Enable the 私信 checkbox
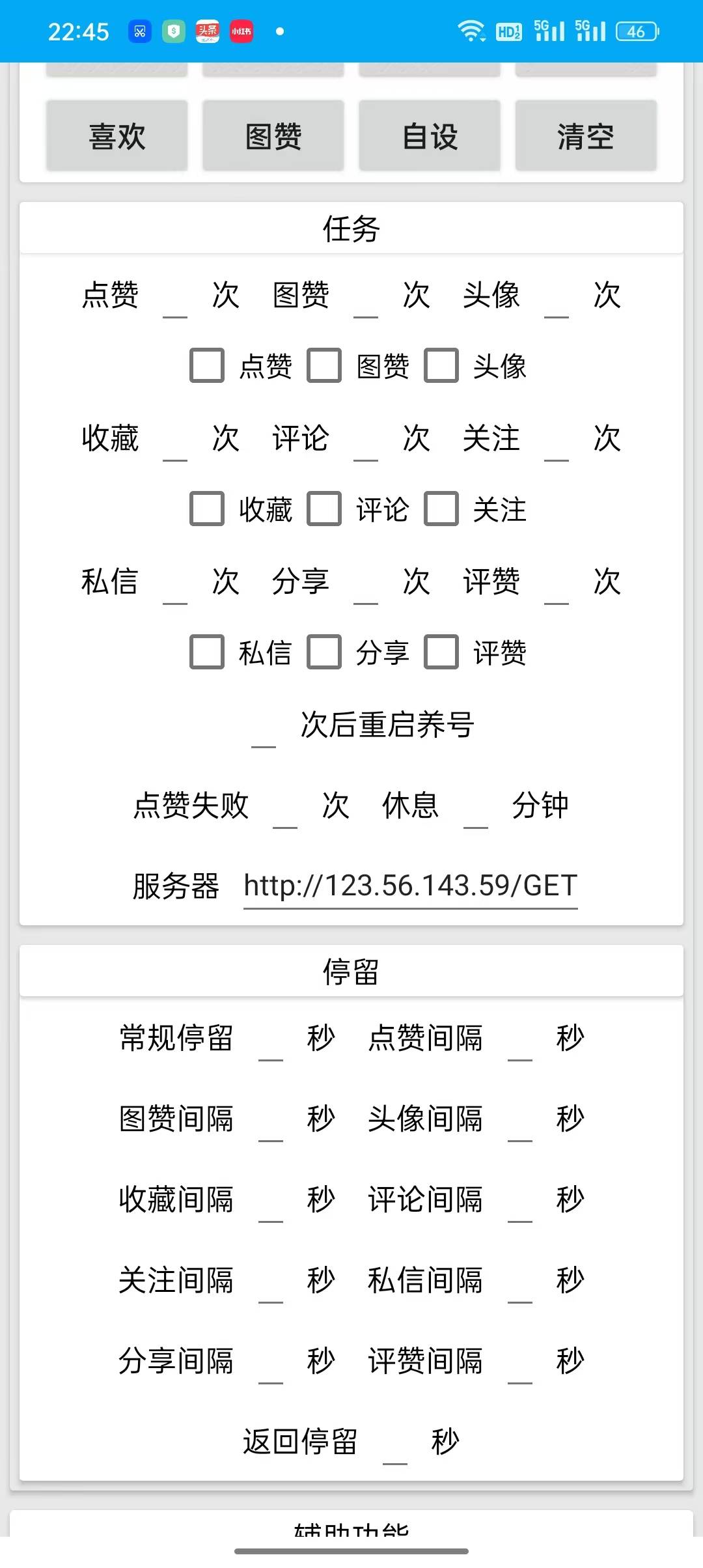 (x=207, y=653)
